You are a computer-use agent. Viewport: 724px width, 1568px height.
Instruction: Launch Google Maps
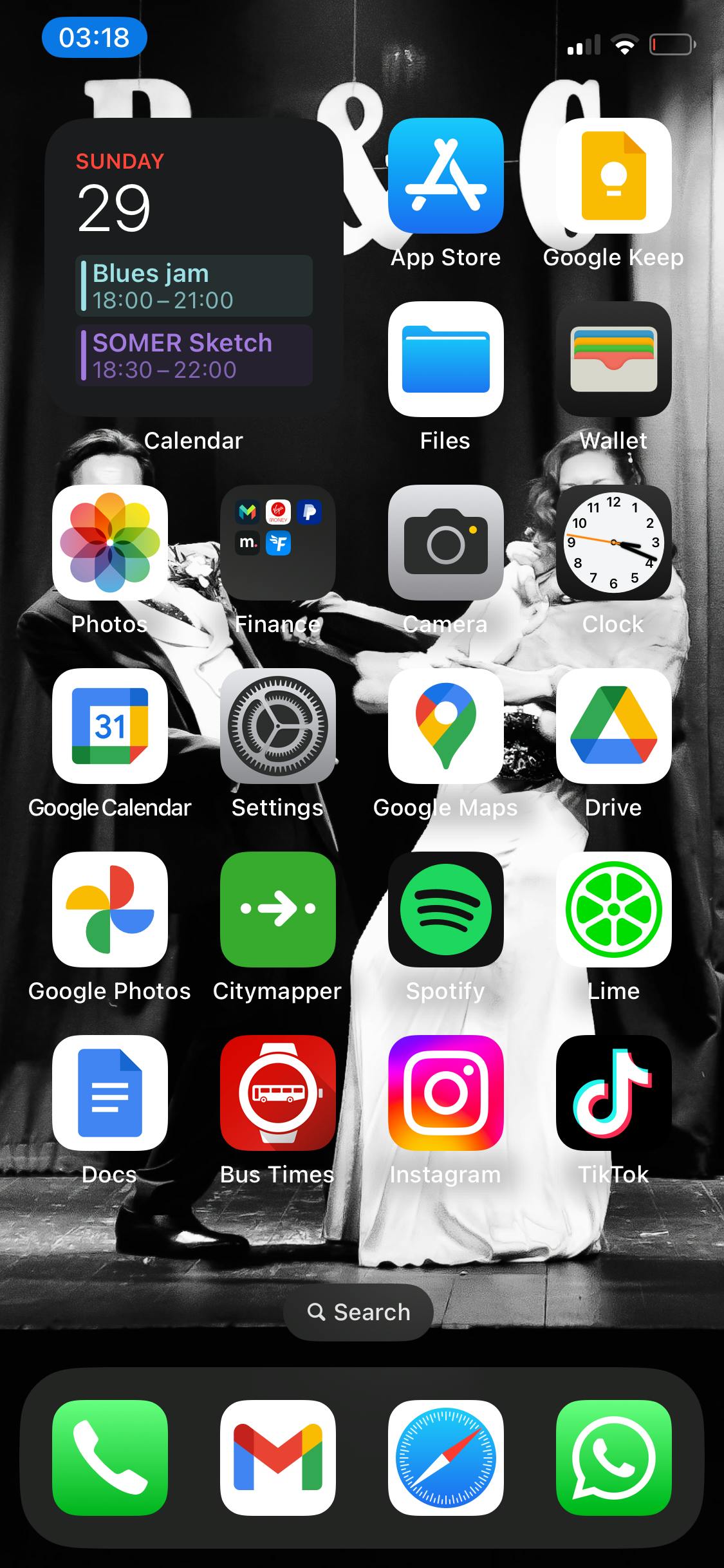tap(445, 726)
